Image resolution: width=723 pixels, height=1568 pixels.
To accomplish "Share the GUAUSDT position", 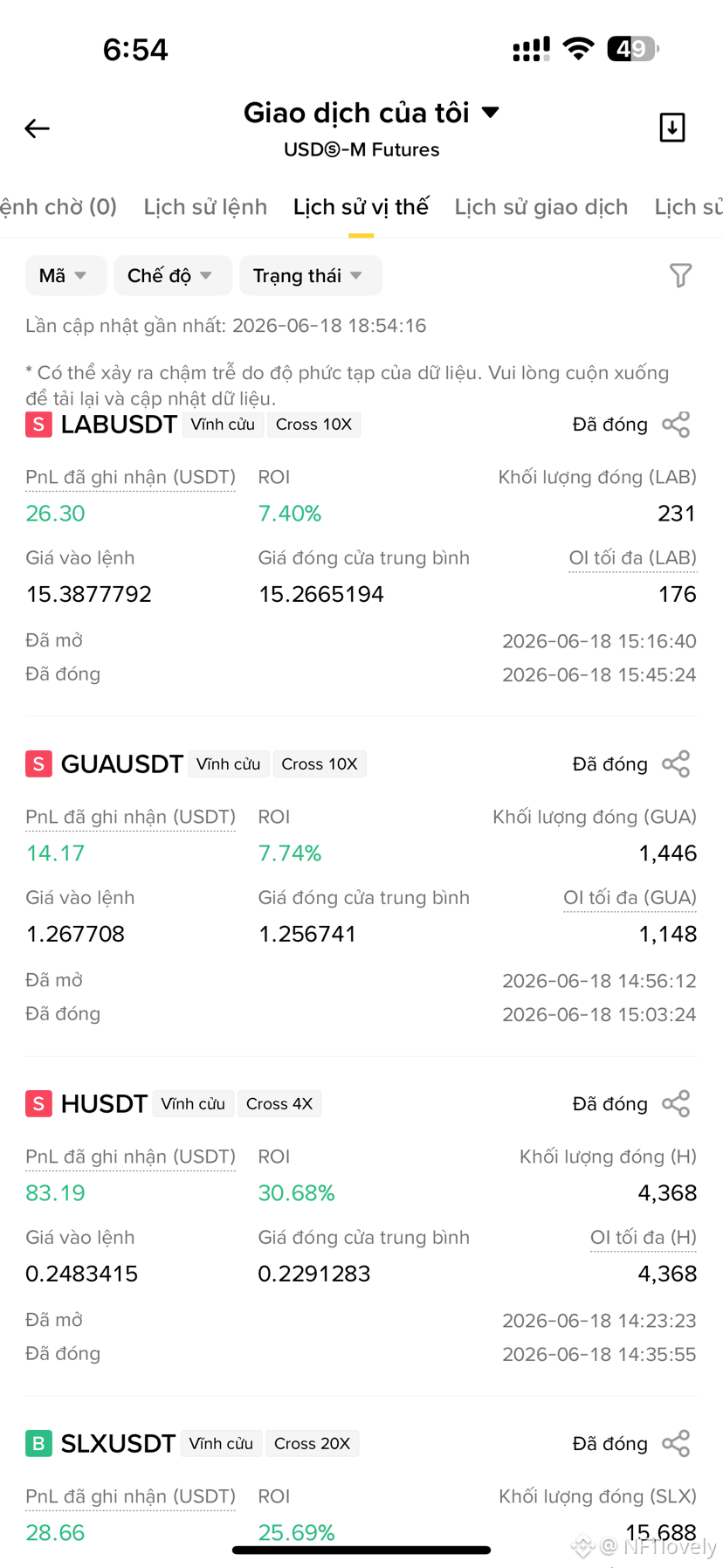I will pos(676,764).
